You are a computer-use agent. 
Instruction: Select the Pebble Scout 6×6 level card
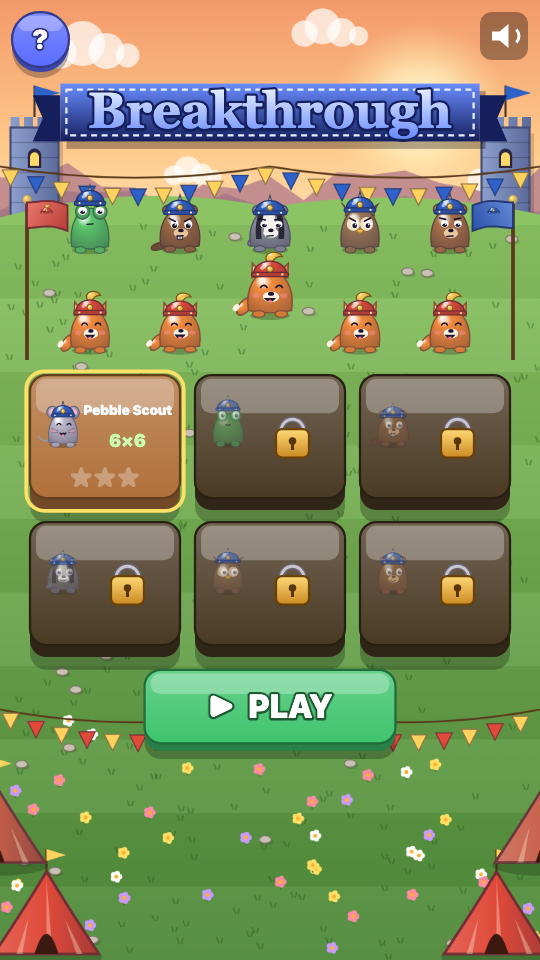click(105, 441)
